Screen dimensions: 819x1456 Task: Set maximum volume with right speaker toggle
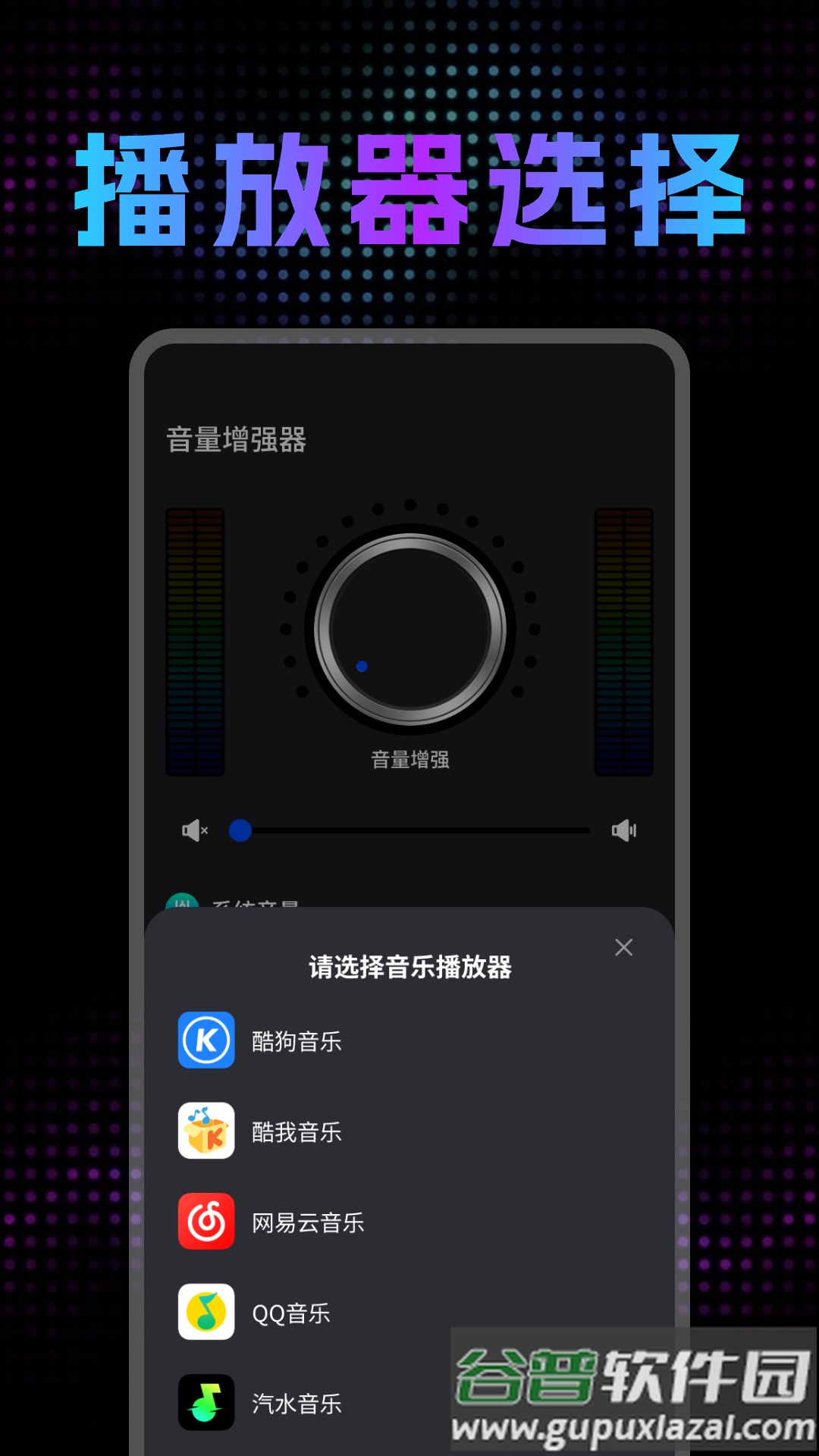[623, 831]
